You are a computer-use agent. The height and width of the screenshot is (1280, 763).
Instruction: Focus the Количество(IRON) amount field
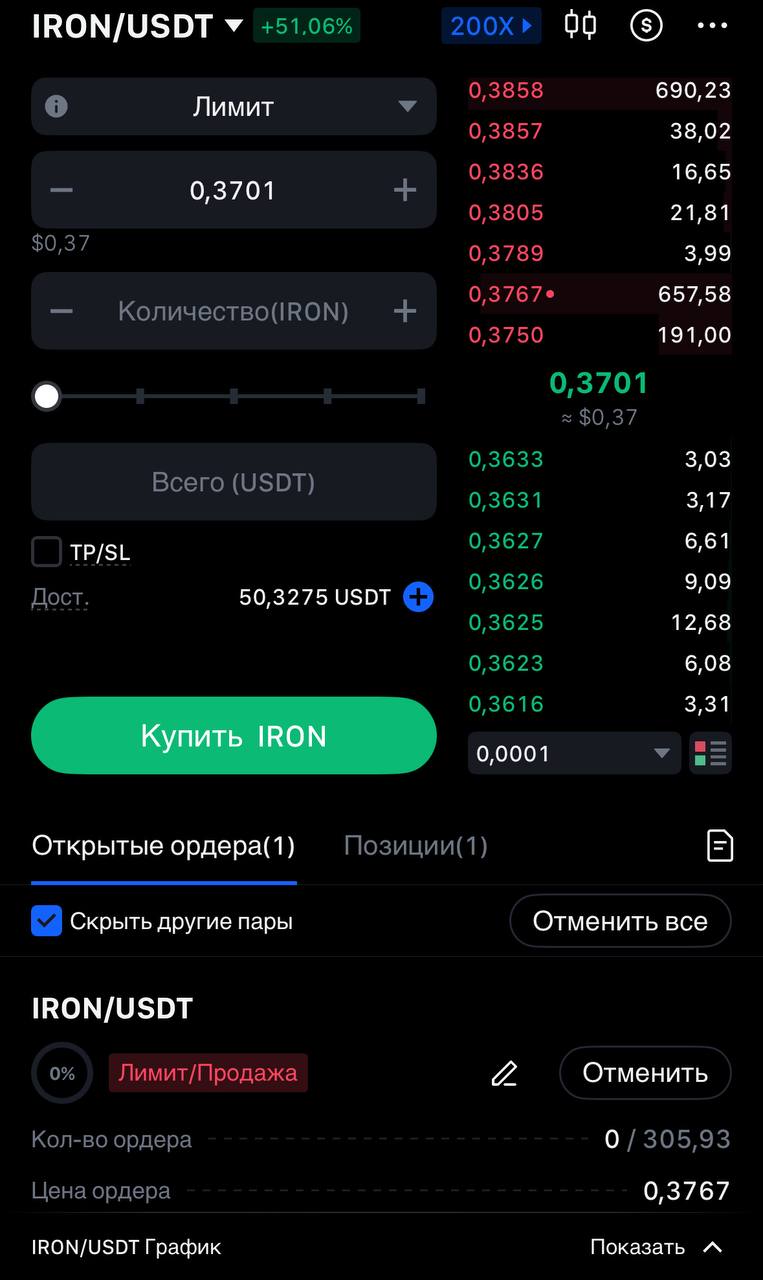[x=233, y=311]
